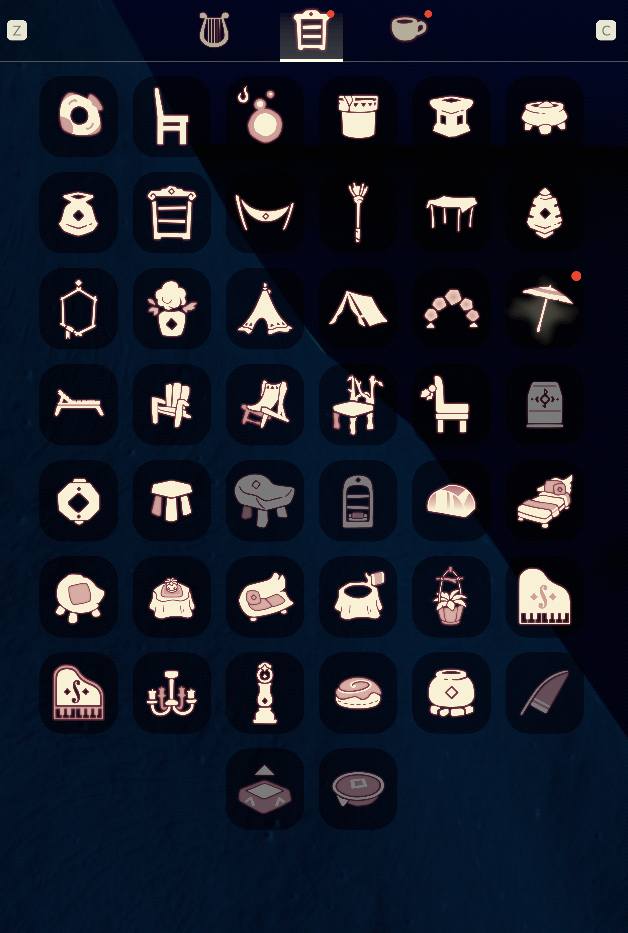Image resolution: width=628 pixels, height=933 pixels.
Task: Choose the flower arch item
Action: point(450,307)
